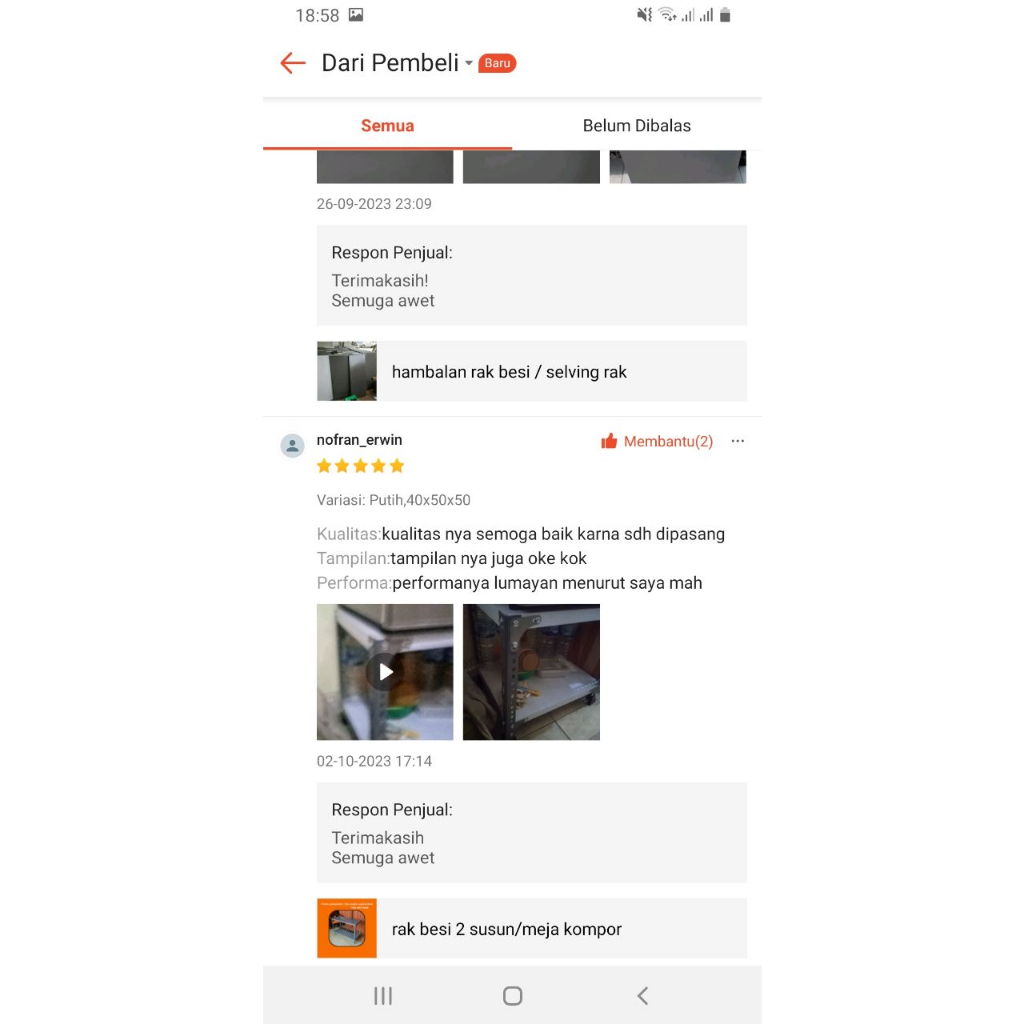View nofran_erwin's review photo of the rack

point(531,672)
